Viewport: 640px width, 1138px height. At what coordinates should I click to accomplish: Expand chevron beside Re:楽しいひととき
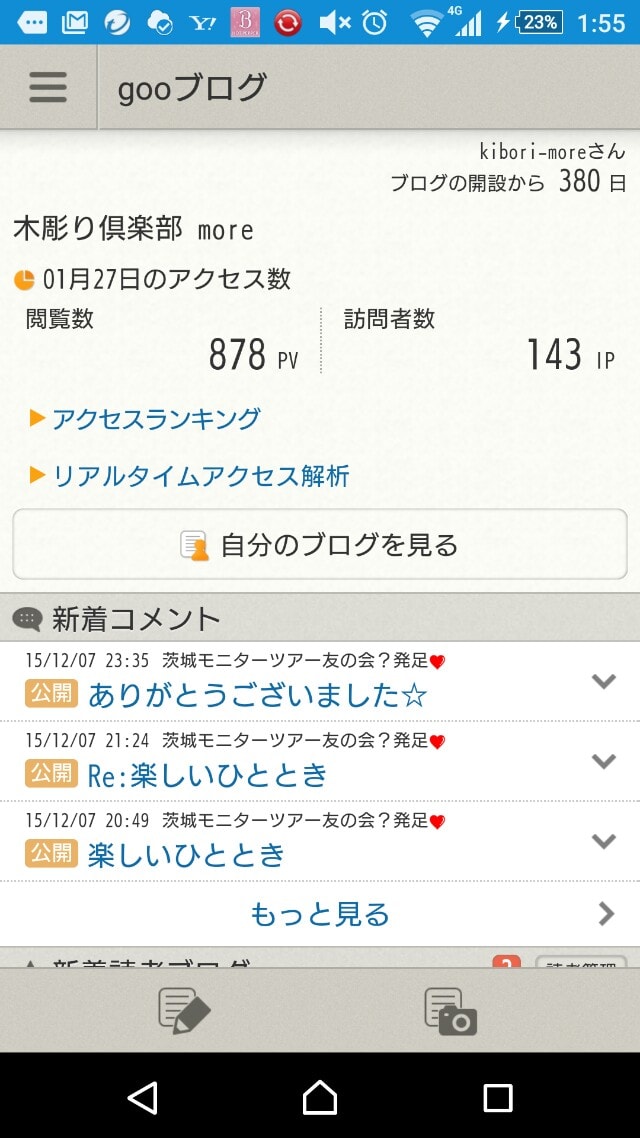[604, 761]
